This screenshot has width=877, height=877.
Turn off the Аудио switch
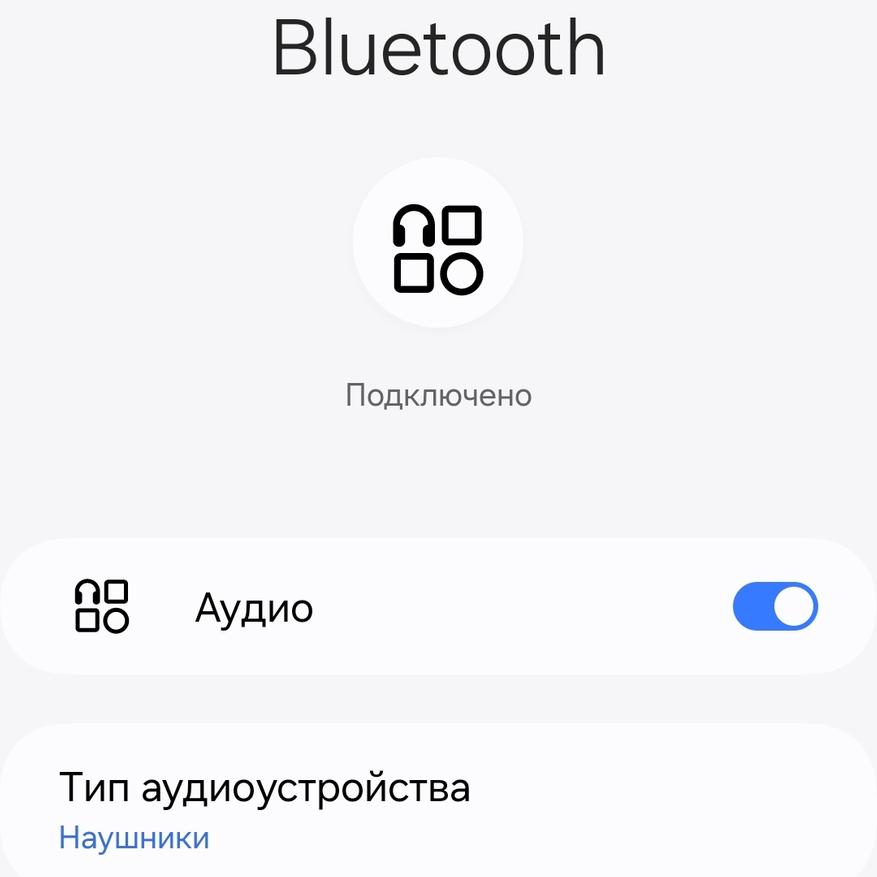click(x=775, y=607)
